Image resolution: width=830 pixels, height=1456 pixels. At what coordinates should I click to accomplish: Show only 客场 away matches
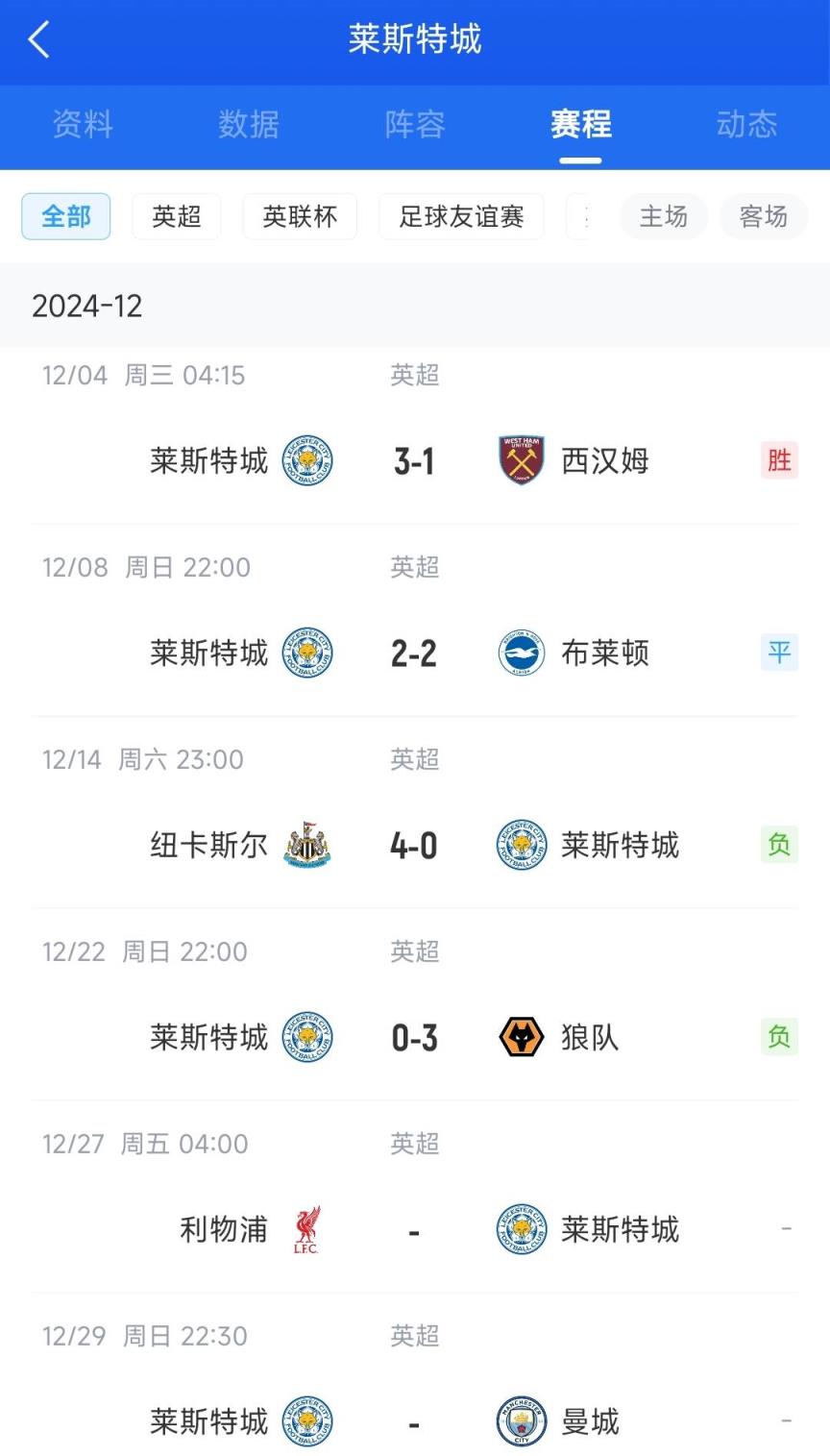click(764, 216)
